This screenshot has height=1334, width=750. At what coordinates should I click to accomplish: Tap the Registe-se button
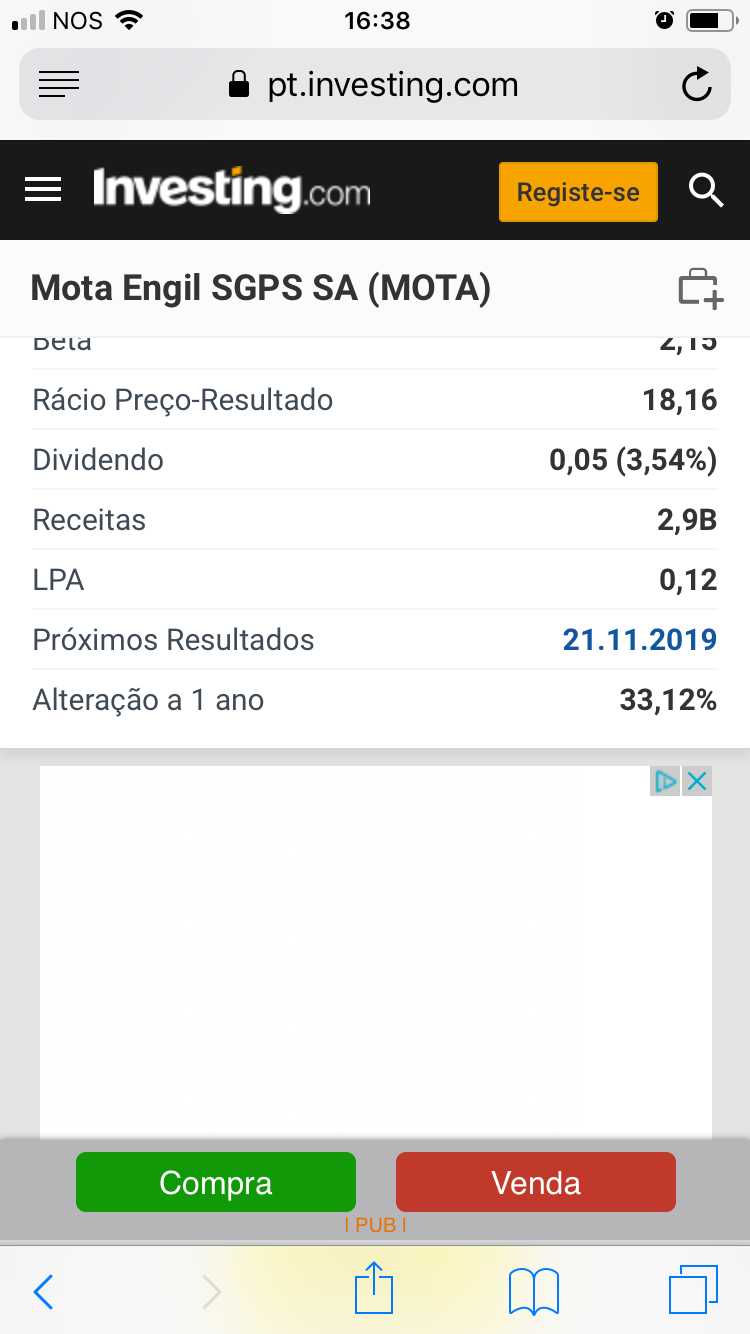click(x=578, y=192)
